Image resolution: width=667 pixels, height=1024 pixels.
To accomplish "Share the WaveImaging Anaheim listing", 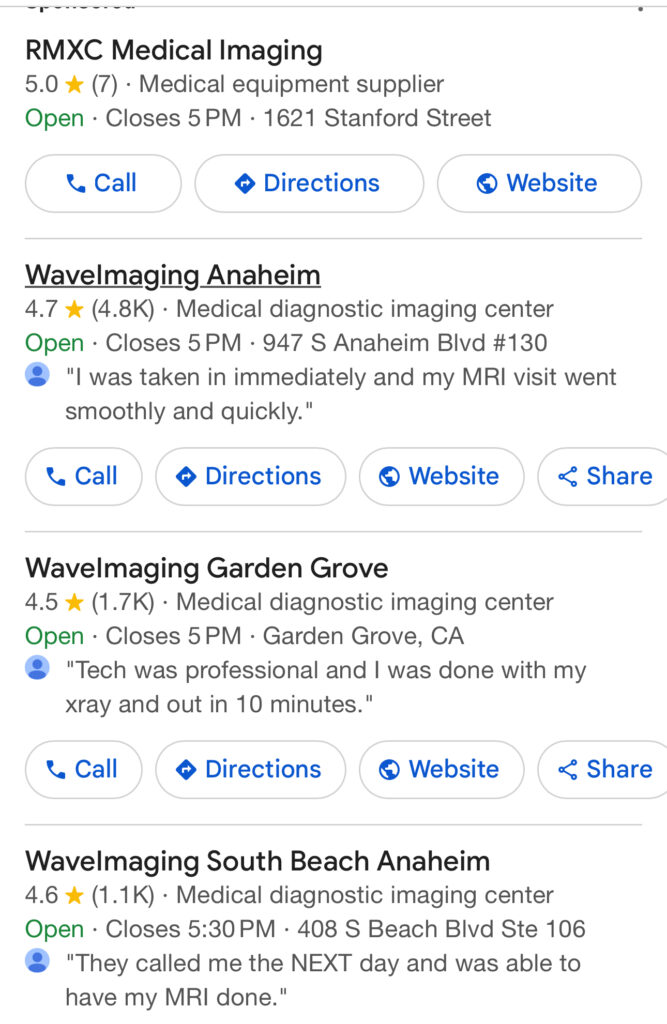I will pos(604,476).
